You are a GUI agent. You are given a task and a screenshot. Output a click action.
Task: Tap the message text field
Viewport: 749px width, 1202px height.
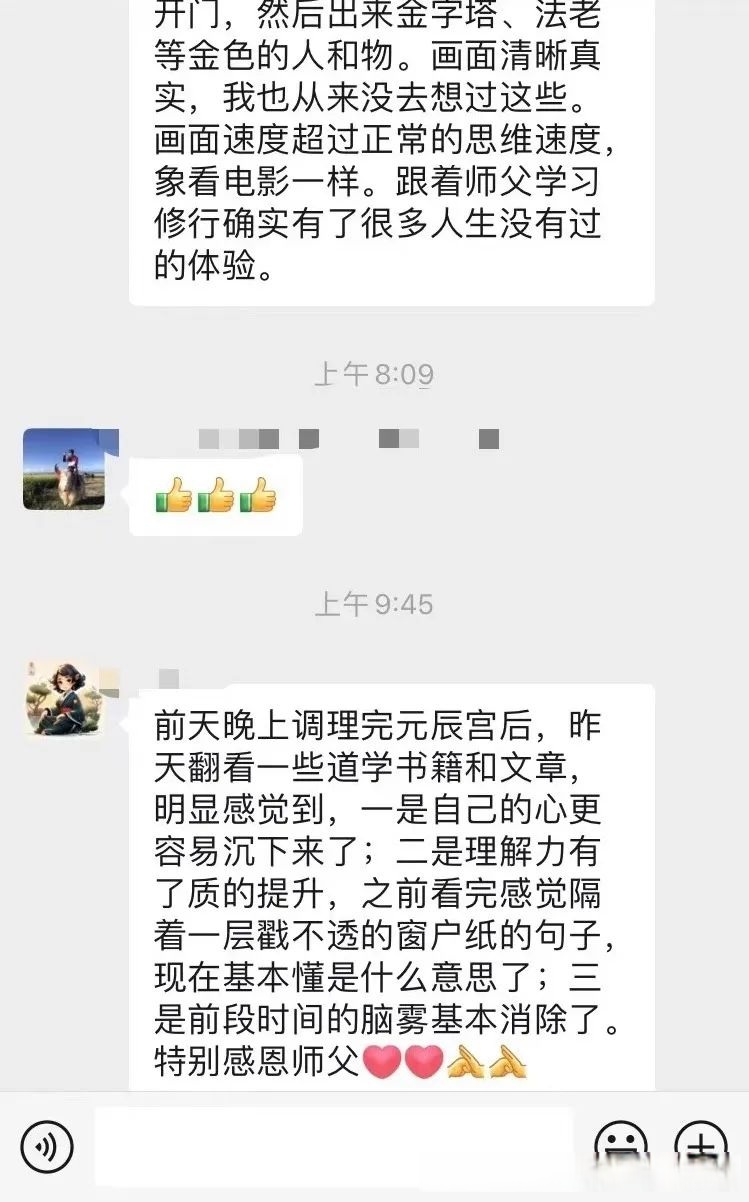click(x=333, y=1145)
